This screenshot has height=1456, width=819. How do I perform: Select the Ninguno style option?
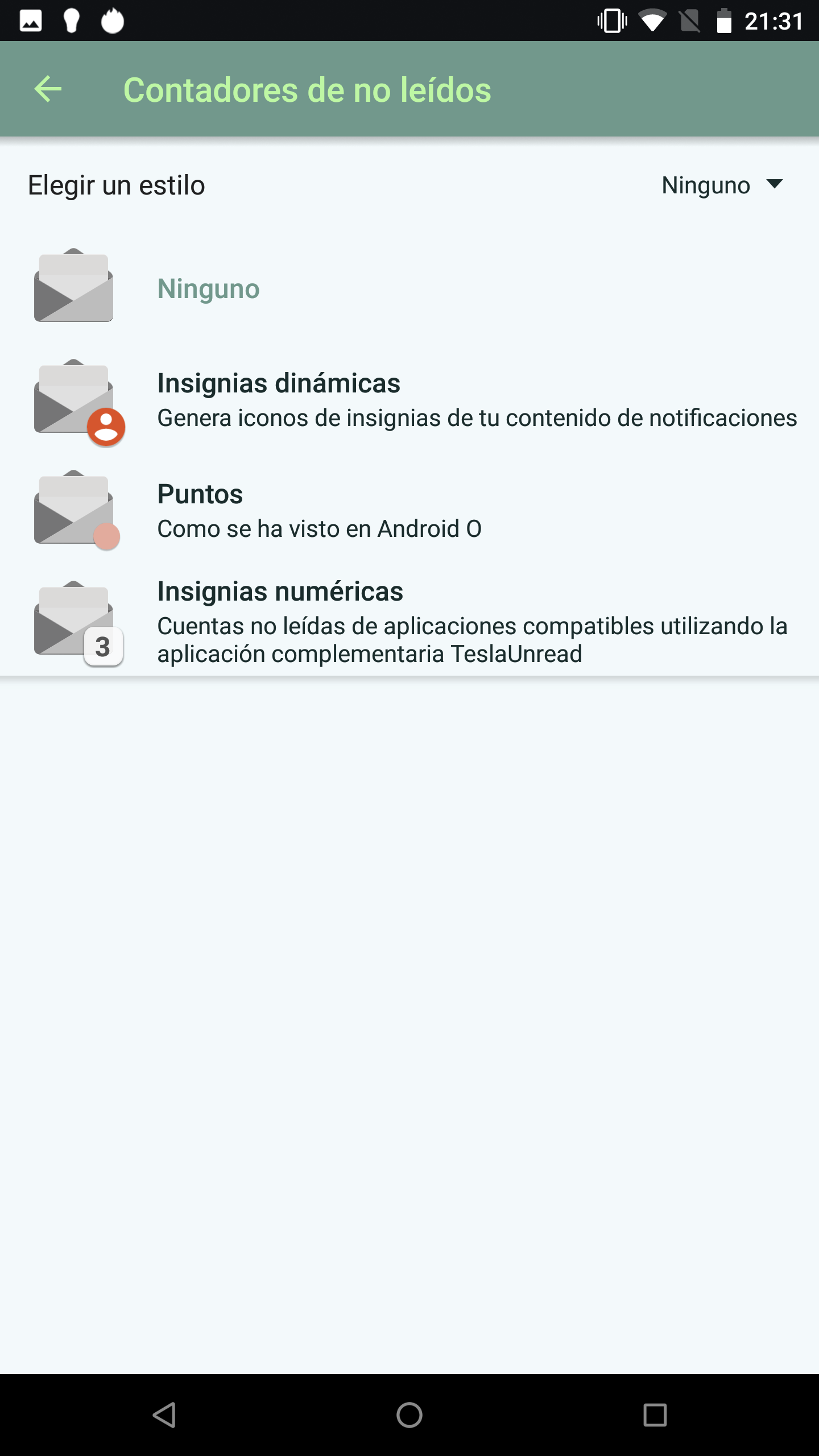[409, 287]
